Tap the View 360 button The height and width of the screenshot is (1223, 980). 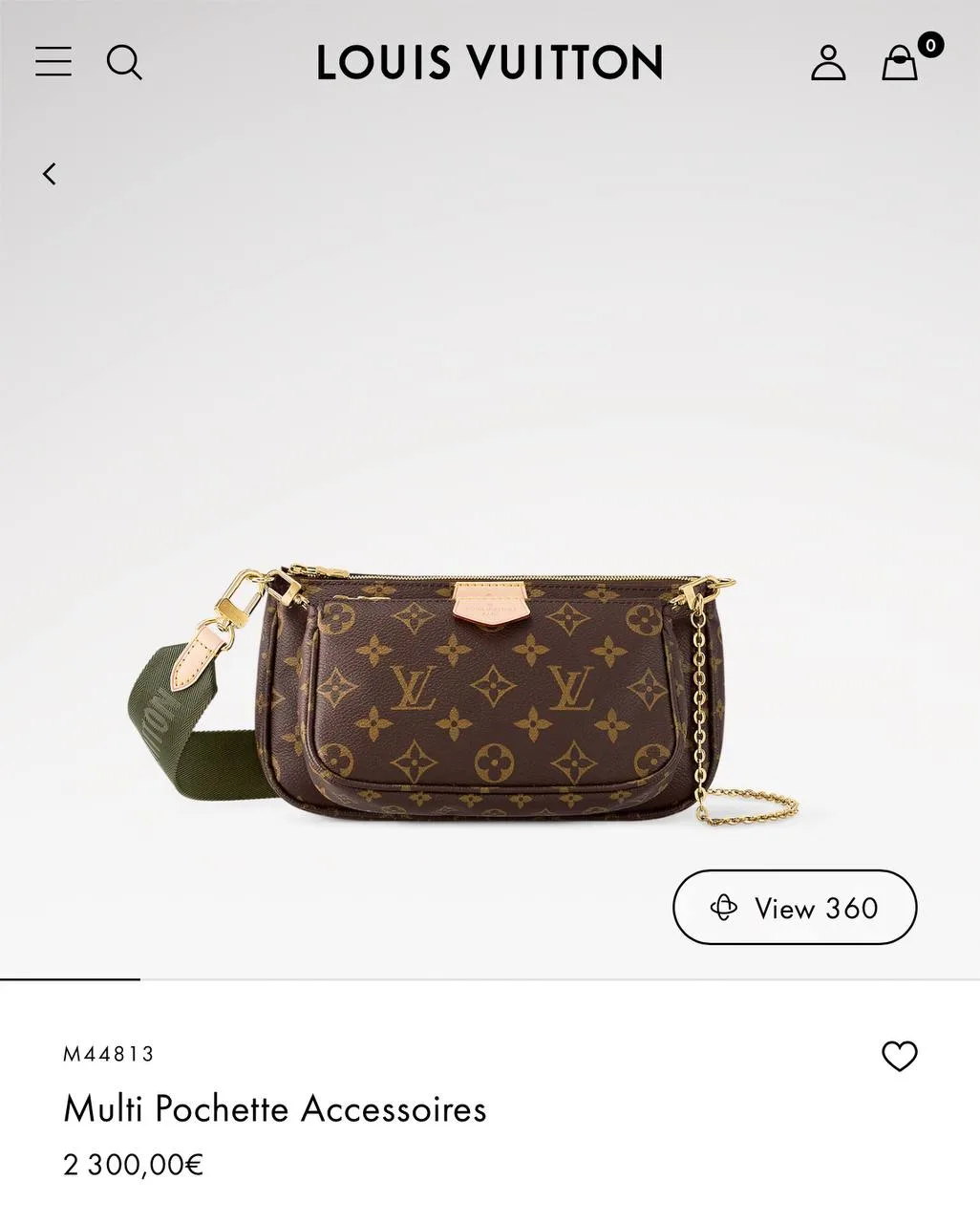(795, 908)
